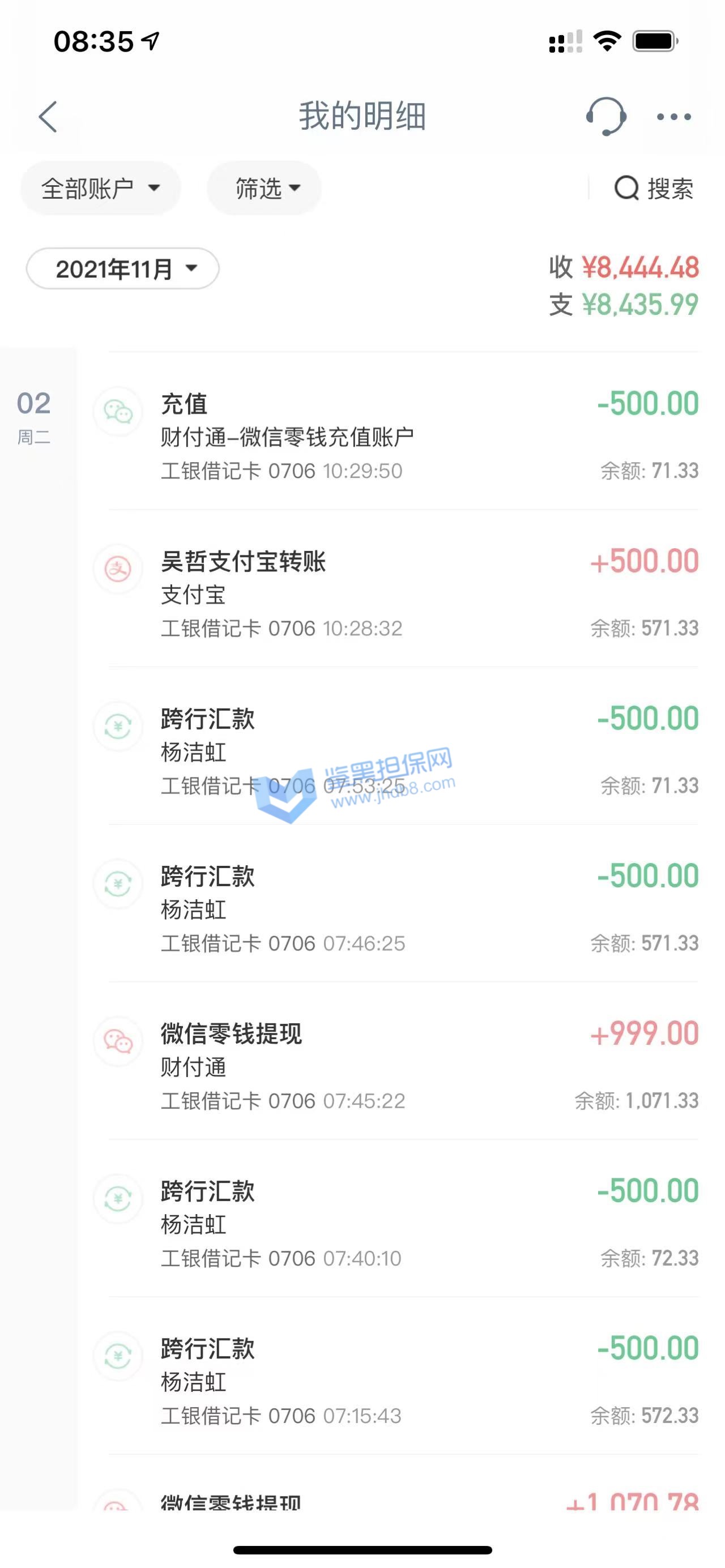This screenshot has height=1568, width=725.
Task: Expand the 全部账户 account dropdown
Action: click(100, 188)
